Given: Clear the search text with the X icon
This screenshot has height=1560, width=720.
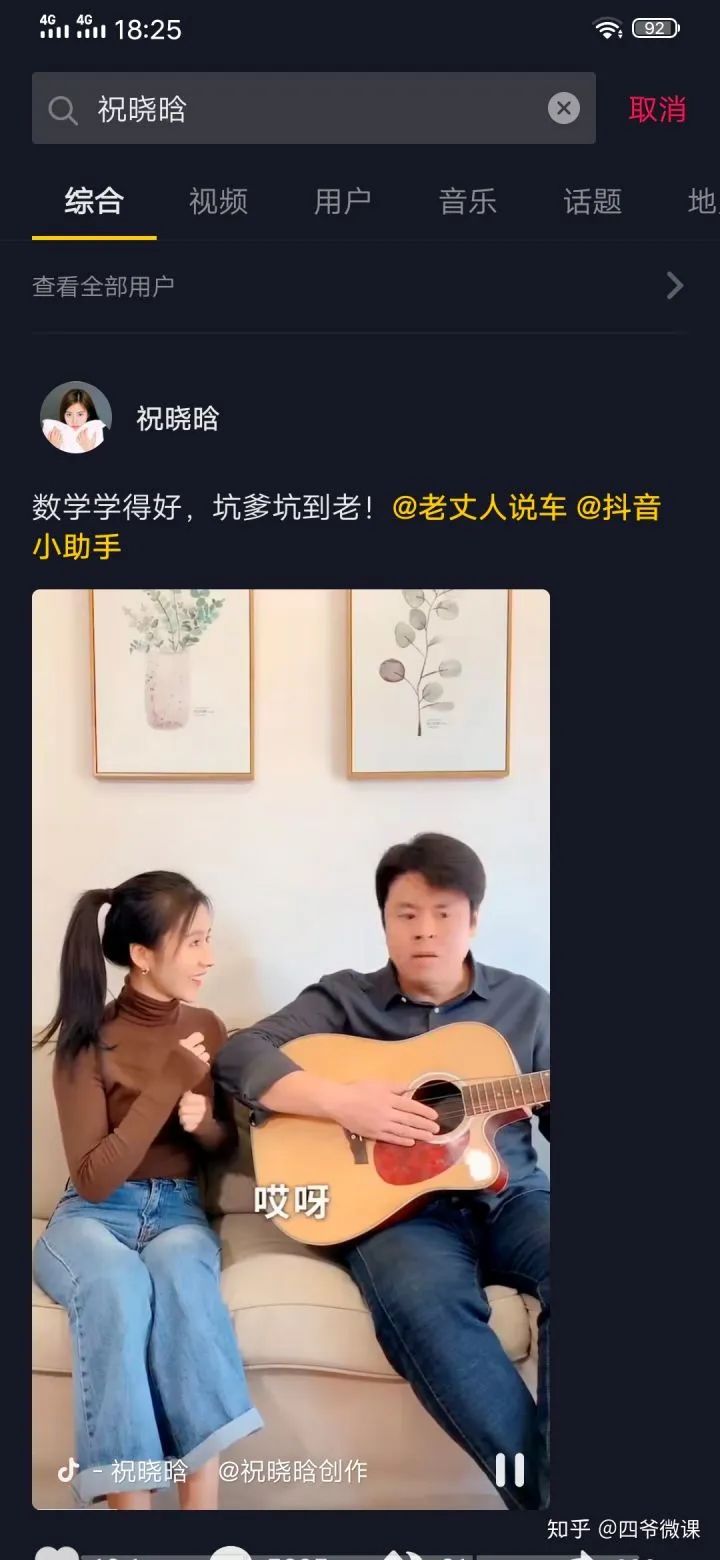Looking at the screenshot, I should [564, 108].
